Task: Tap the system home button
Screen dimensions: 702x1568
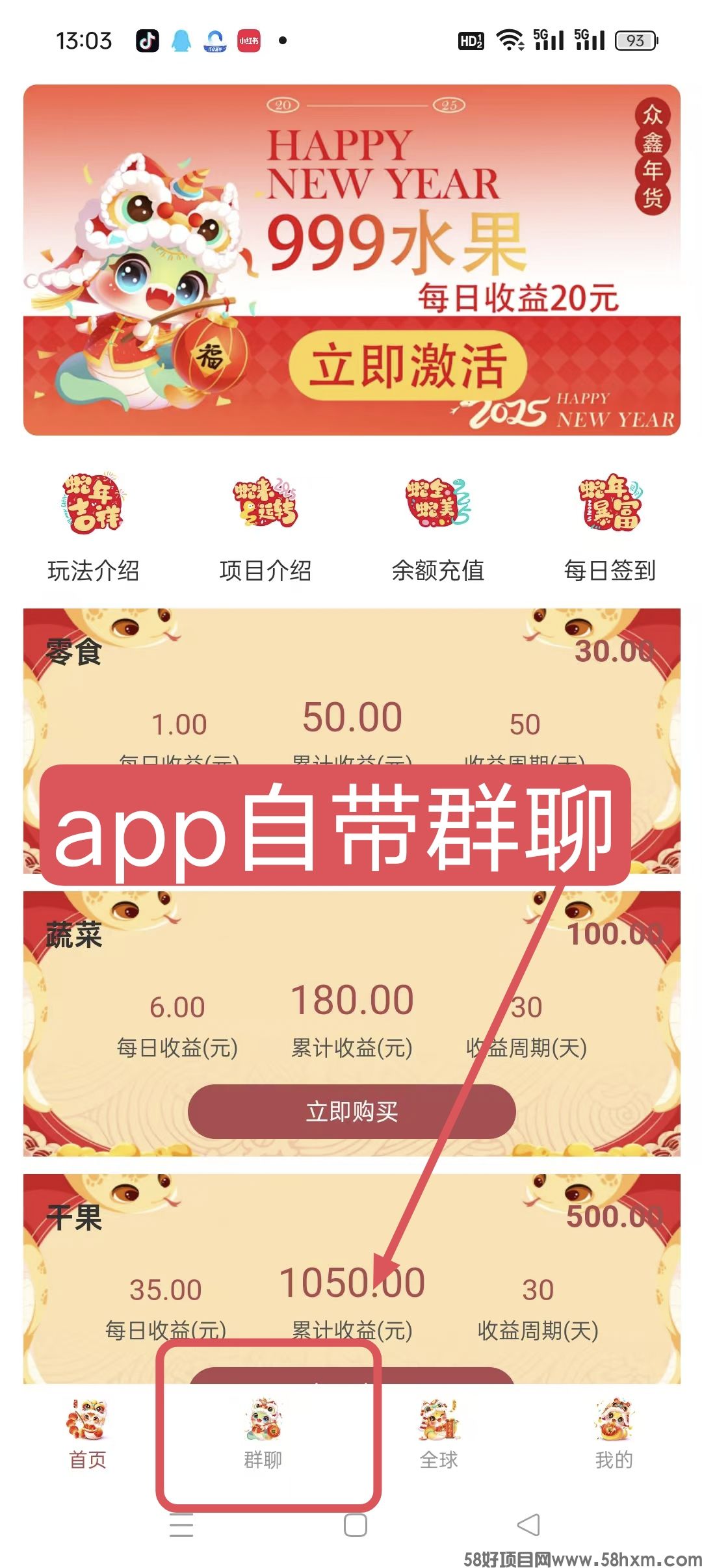Action: pos(356,1524)
